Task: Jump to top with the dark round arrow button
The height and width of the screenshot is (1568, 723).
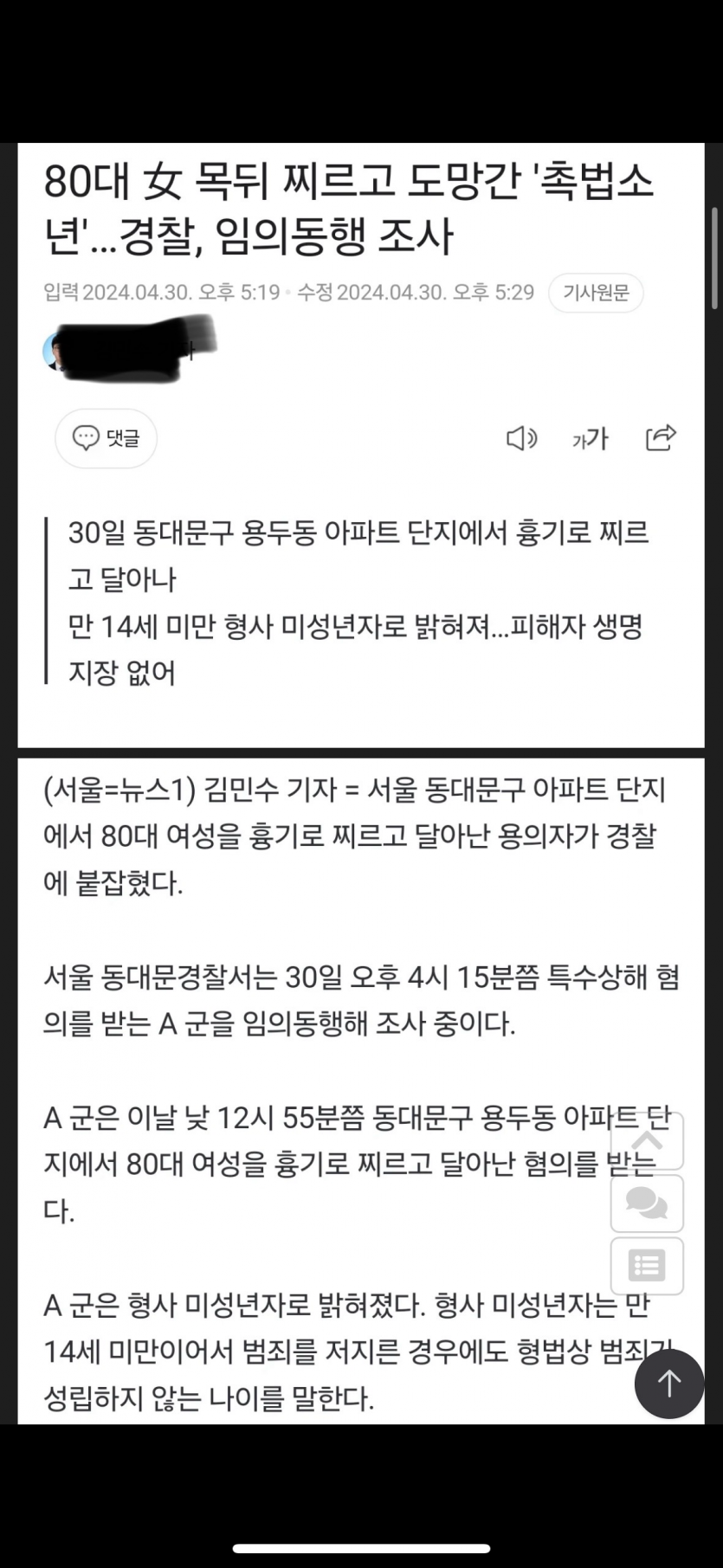Action: [x=668, y=1384]
